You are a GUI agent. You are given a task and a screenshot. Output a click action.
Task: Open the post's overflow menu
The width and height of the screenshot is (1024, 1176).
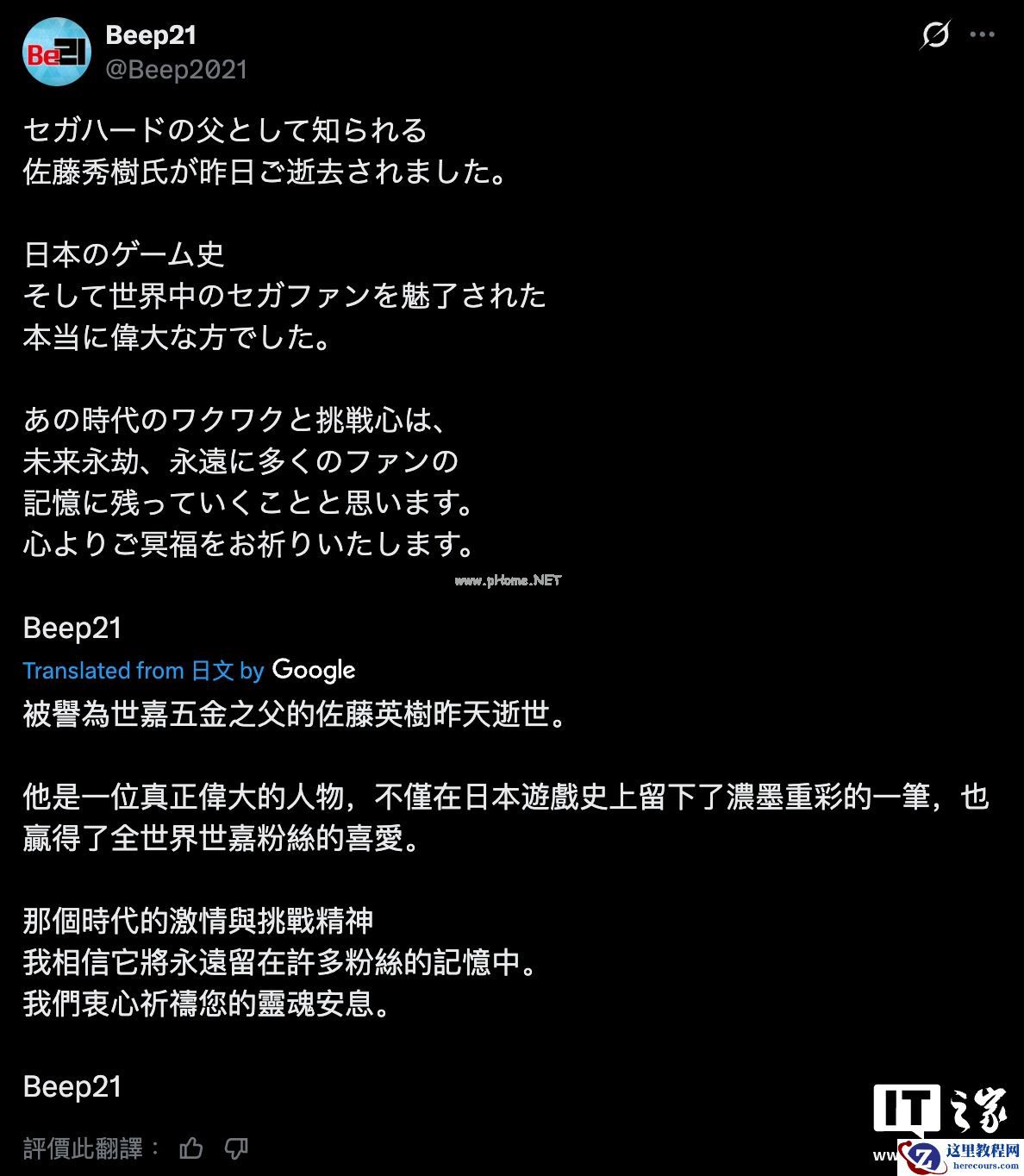[x=983, y=35]
